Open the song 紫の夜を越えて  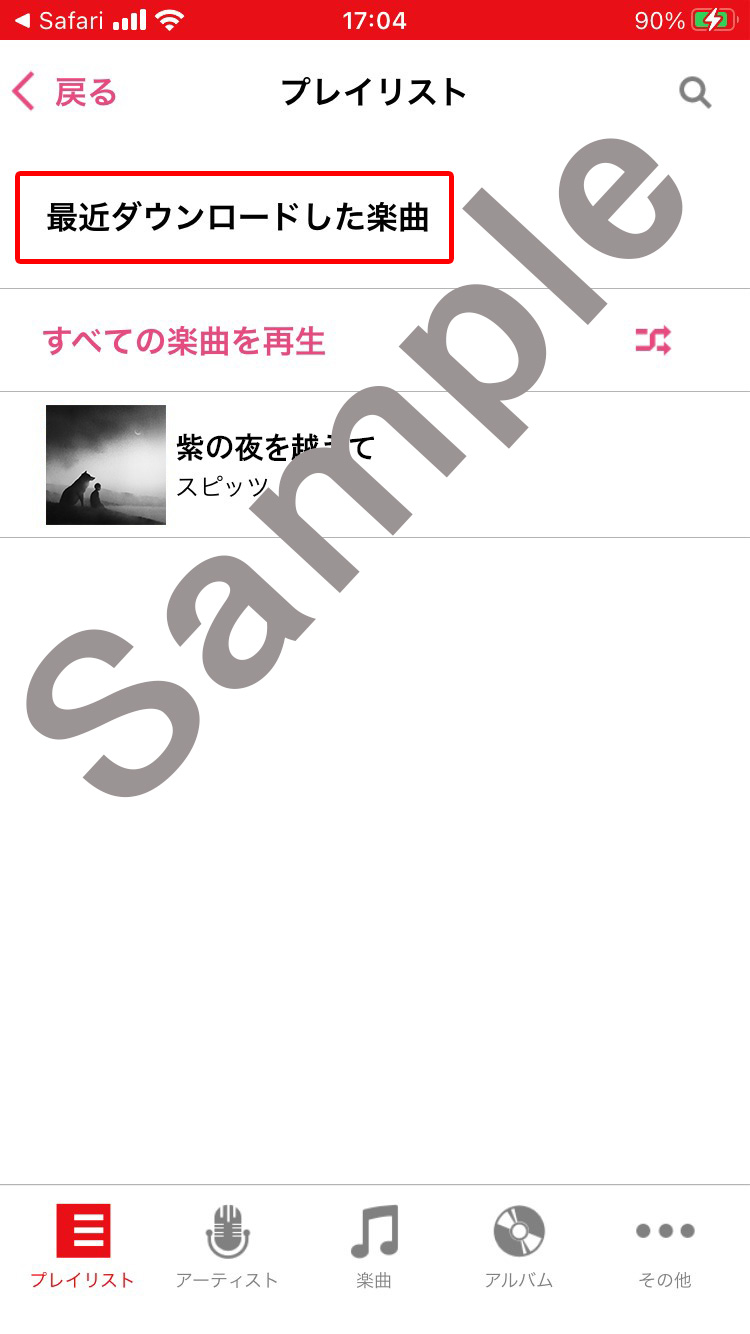point(275,464)
